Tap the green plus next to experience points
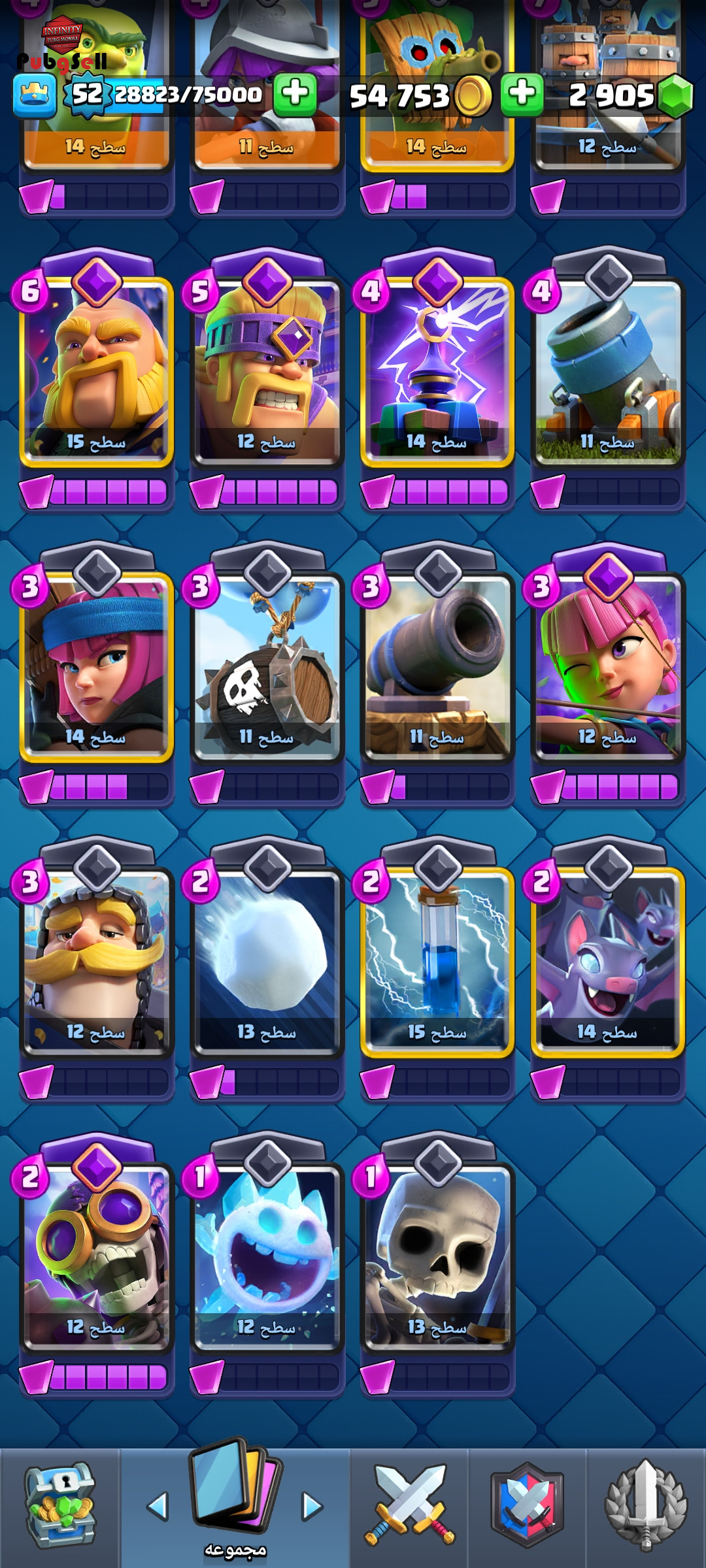This screenshot has width=706, height=1568. (295, 94)
